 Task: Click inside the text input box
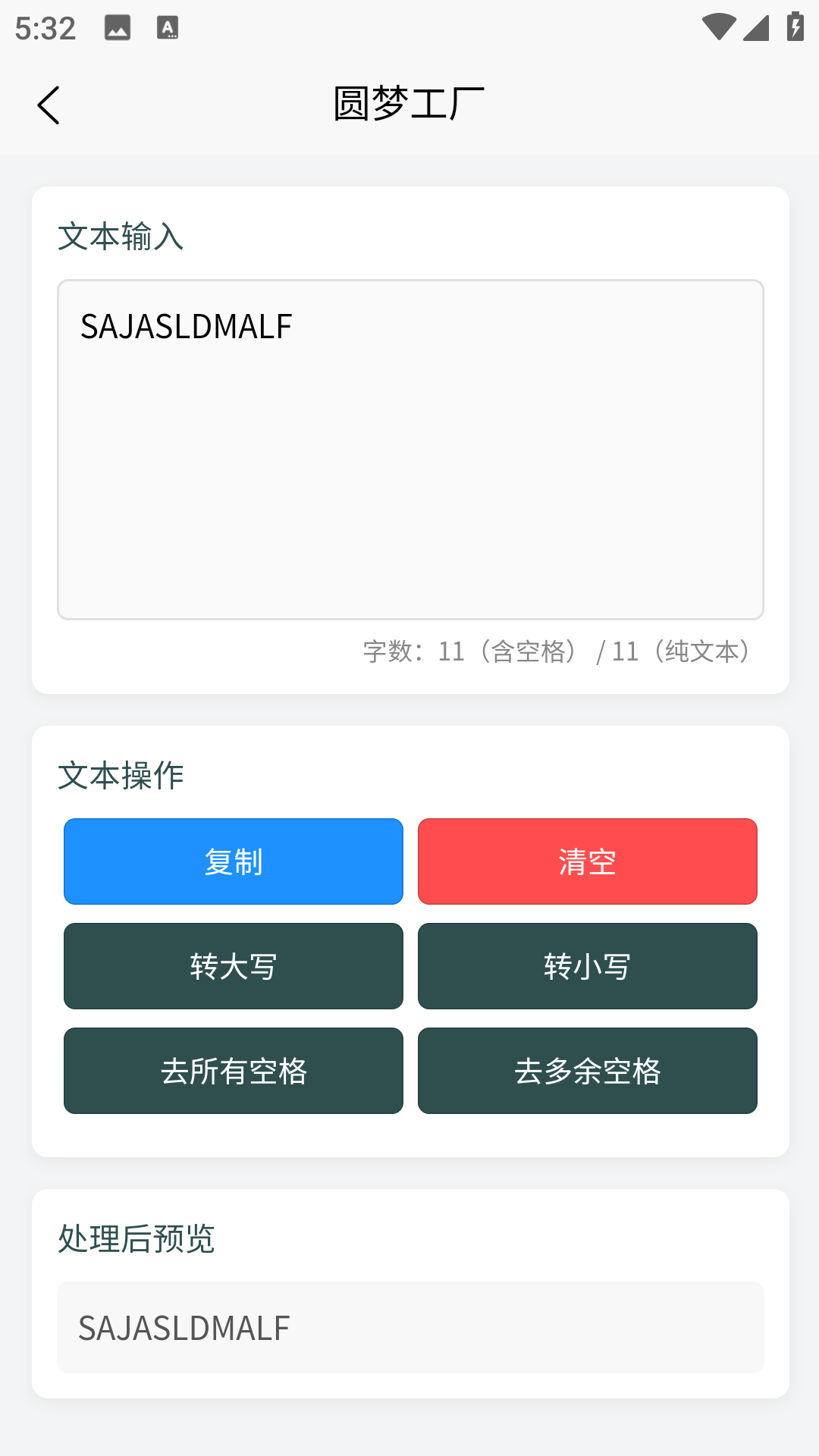(409, 447)
